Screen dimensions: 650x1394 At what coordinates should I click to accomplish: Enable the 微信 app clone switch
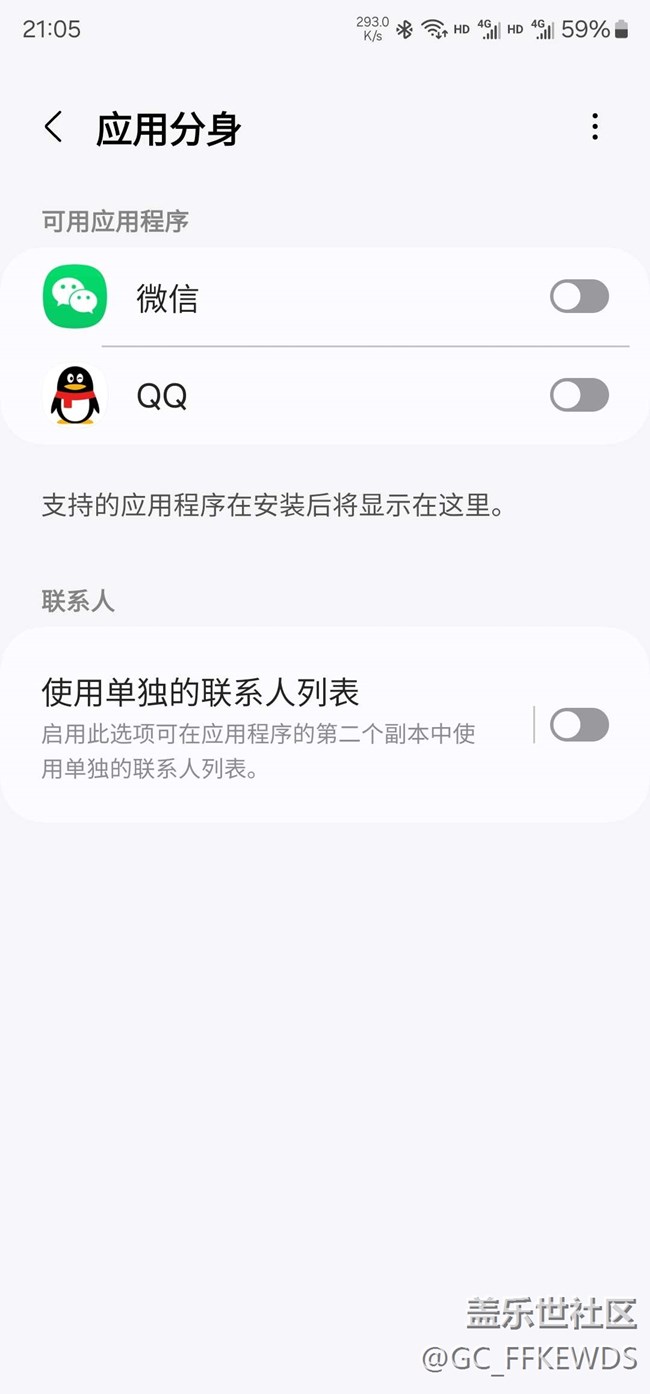(579, 297)
